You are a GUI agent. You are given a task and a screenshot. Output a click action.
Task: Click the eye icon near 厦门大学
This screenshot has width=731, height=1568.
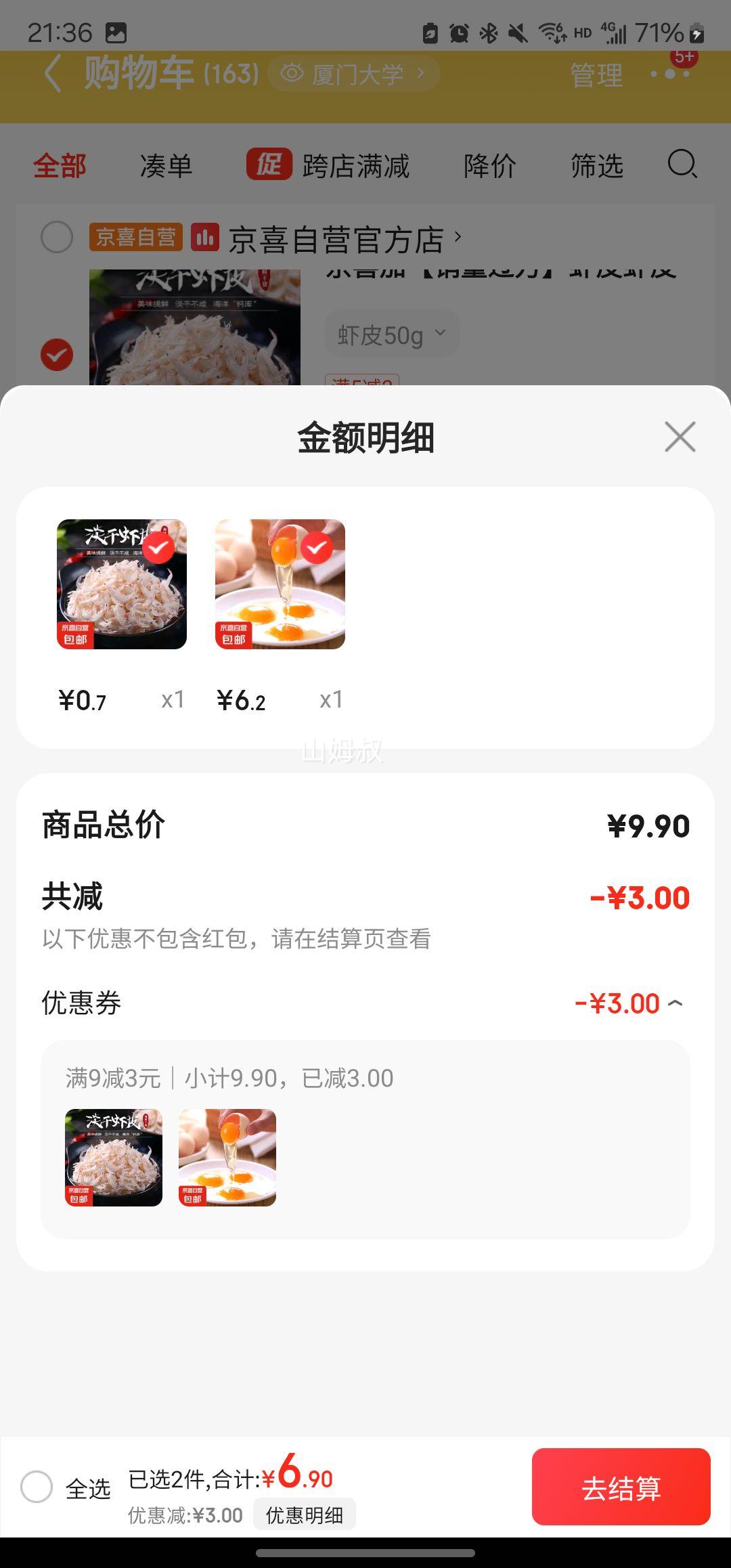click(x=294, y=73)
